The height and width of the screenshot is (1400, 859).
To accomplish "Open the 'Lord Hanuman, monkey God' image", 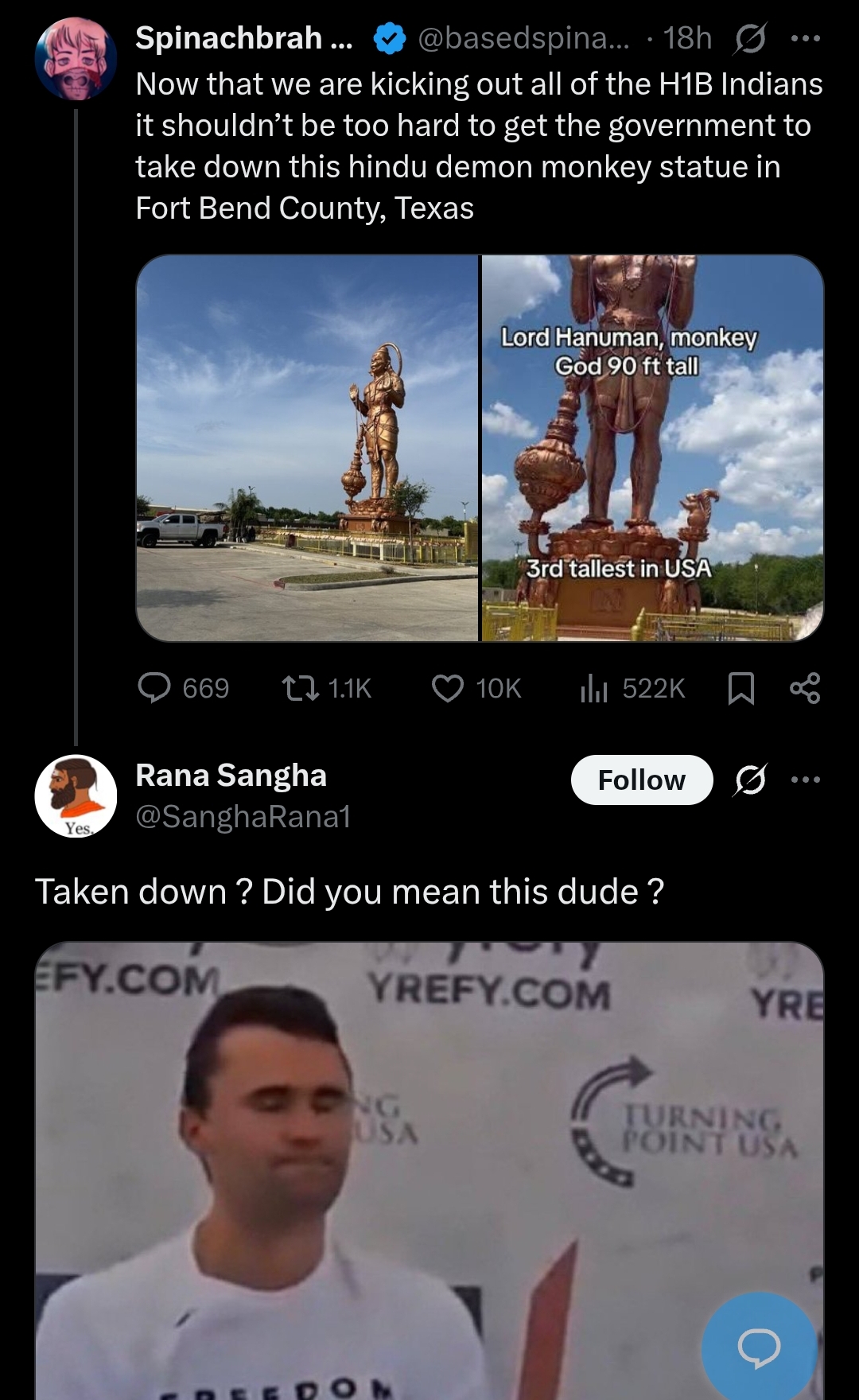I will (653, 448).
